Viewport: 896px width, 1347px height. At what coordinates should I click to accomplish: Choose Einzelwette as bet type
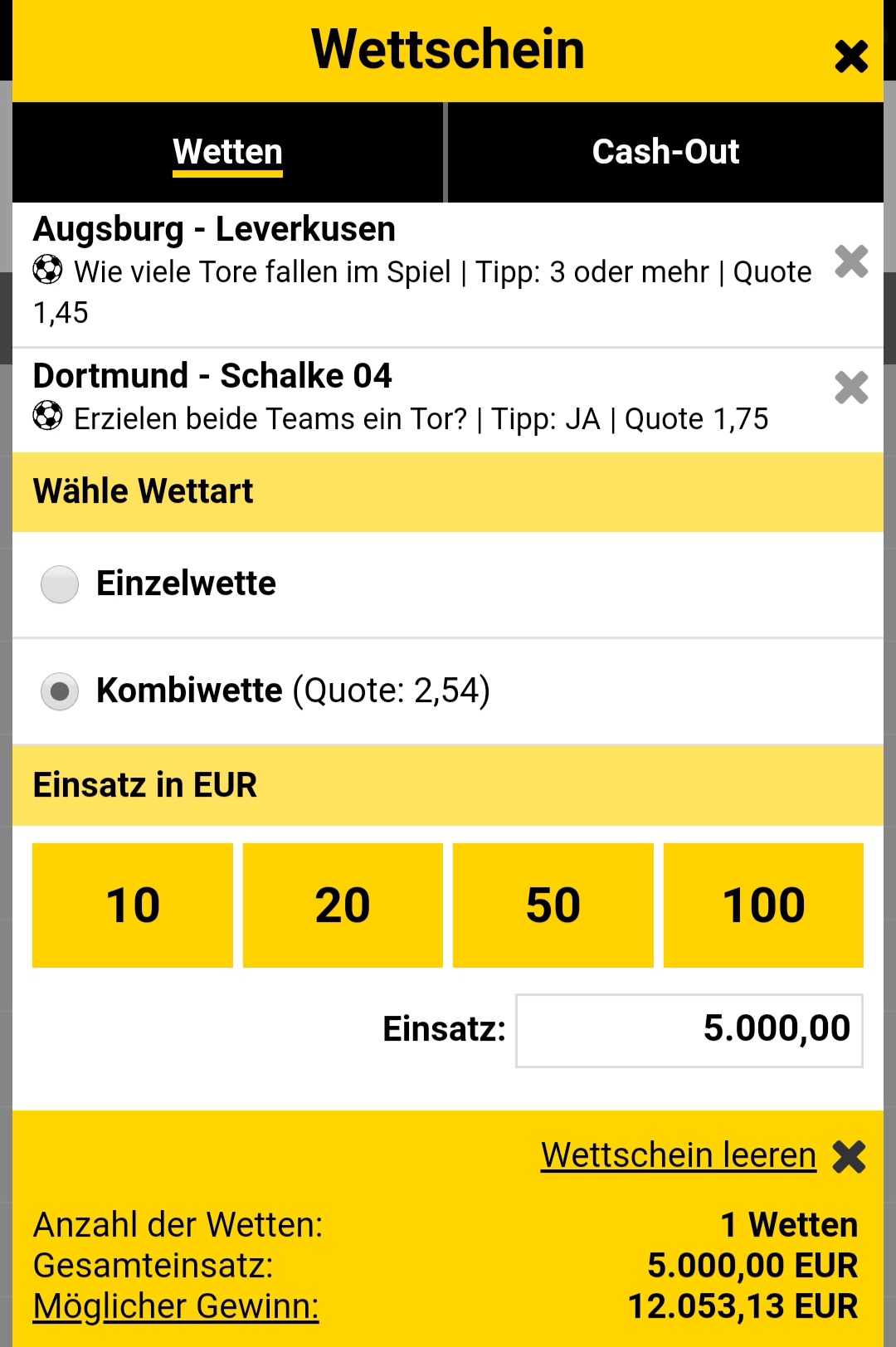point(60,584)
